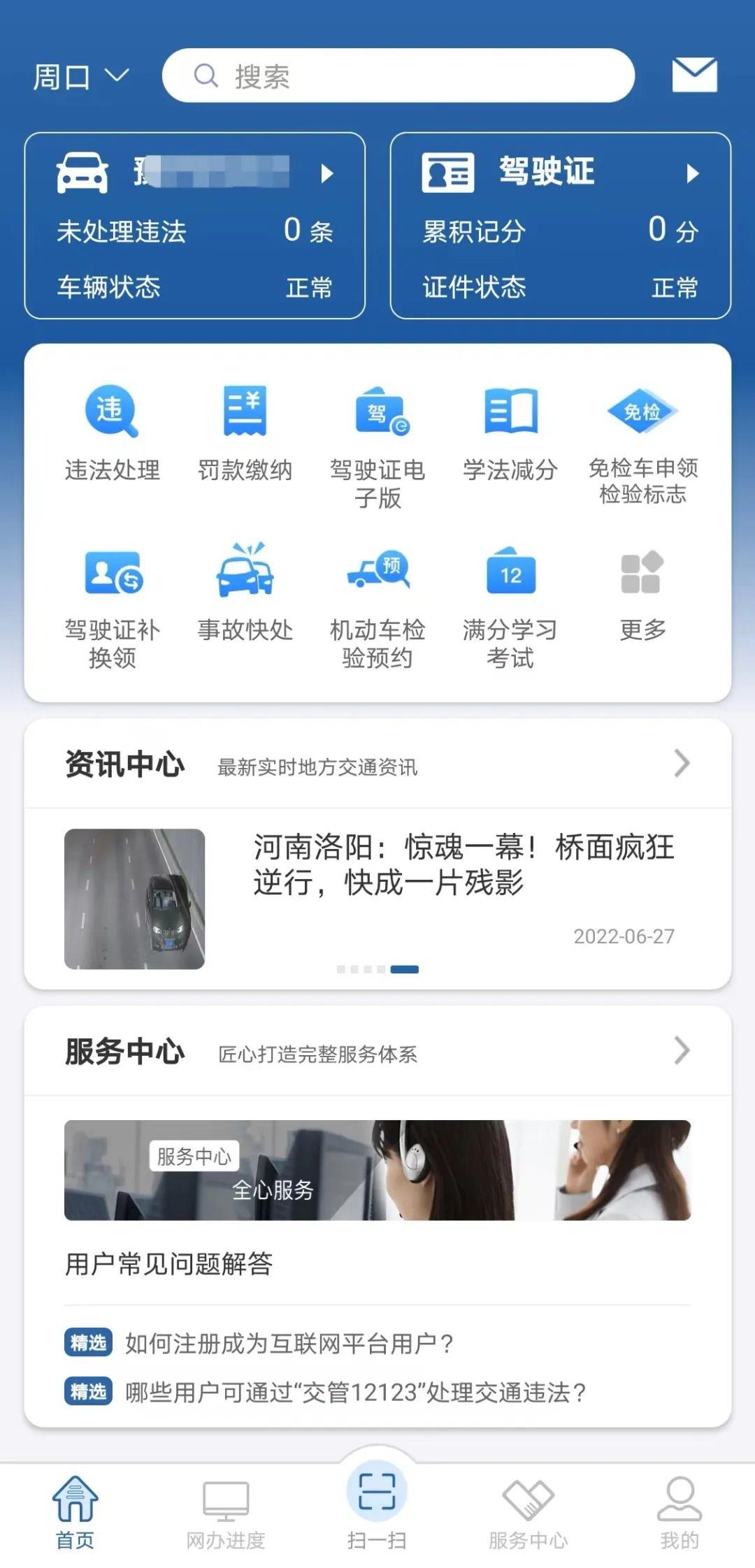Open the 周口 city dropdown

point(80,76)
